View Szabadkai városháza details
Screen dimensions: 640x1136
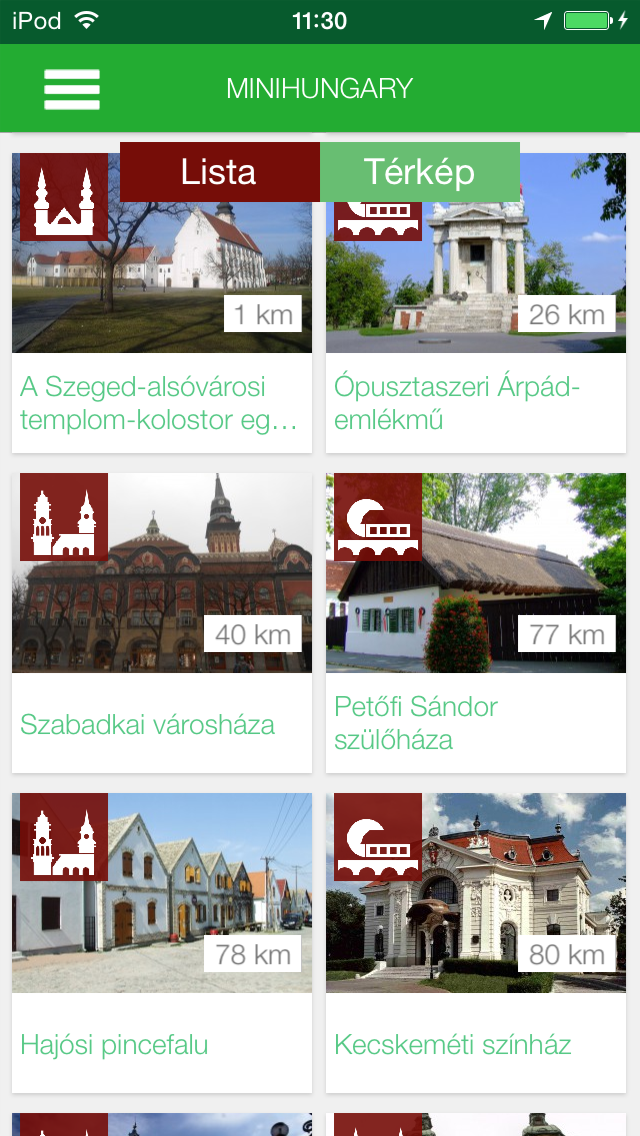click(162, 622)
